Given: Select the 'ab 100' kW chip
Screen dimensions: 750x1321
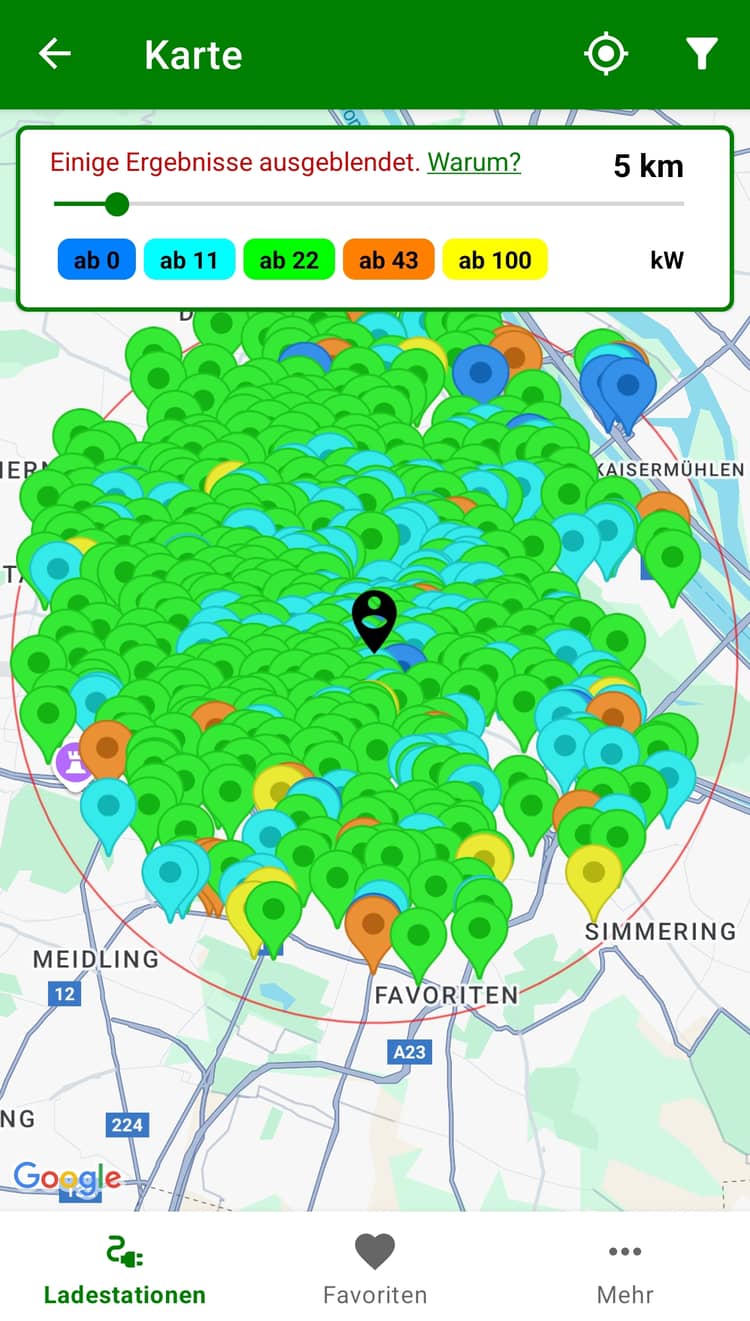Looking at the screenshot, I should tap(495, 260).
